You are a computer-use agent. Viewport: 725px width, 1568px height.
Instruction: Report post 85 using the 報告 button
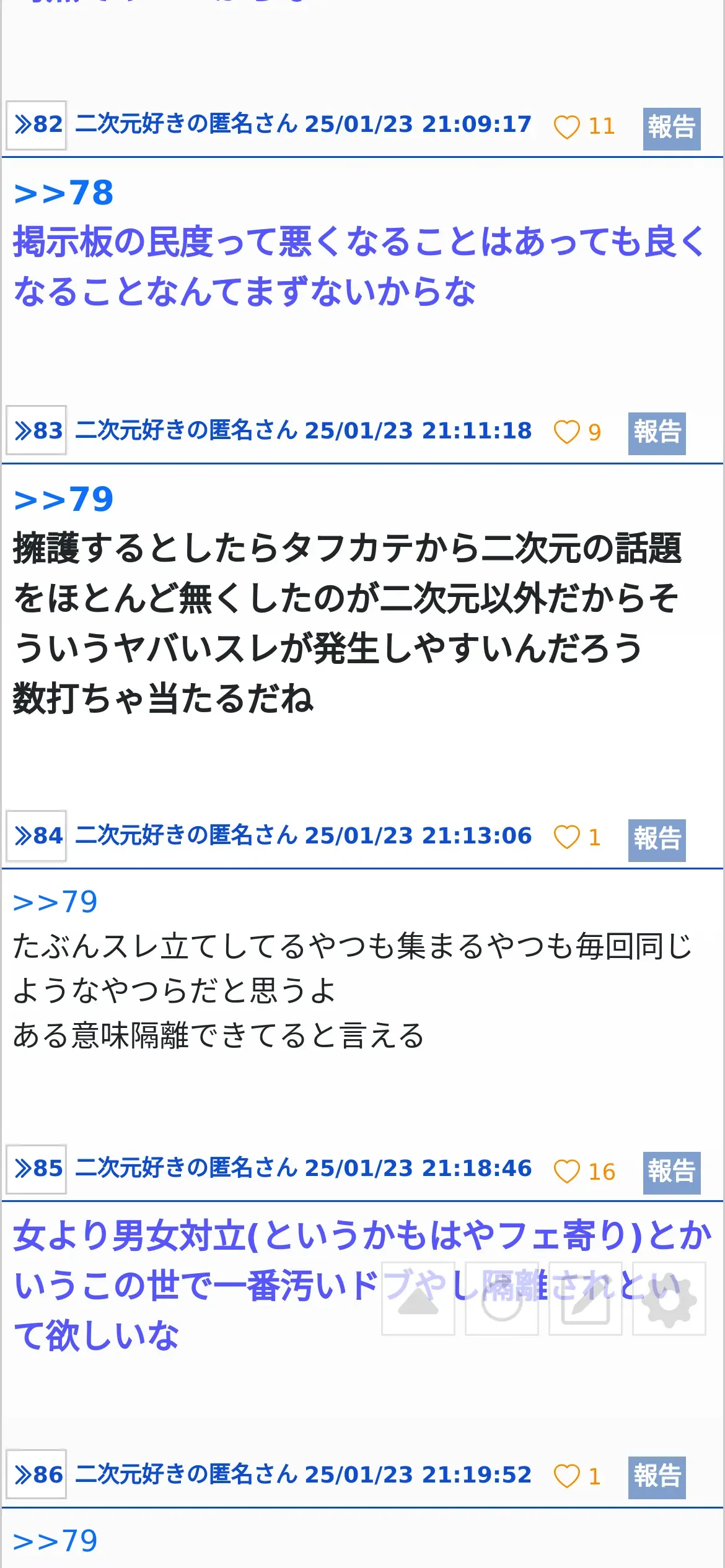672,1173
